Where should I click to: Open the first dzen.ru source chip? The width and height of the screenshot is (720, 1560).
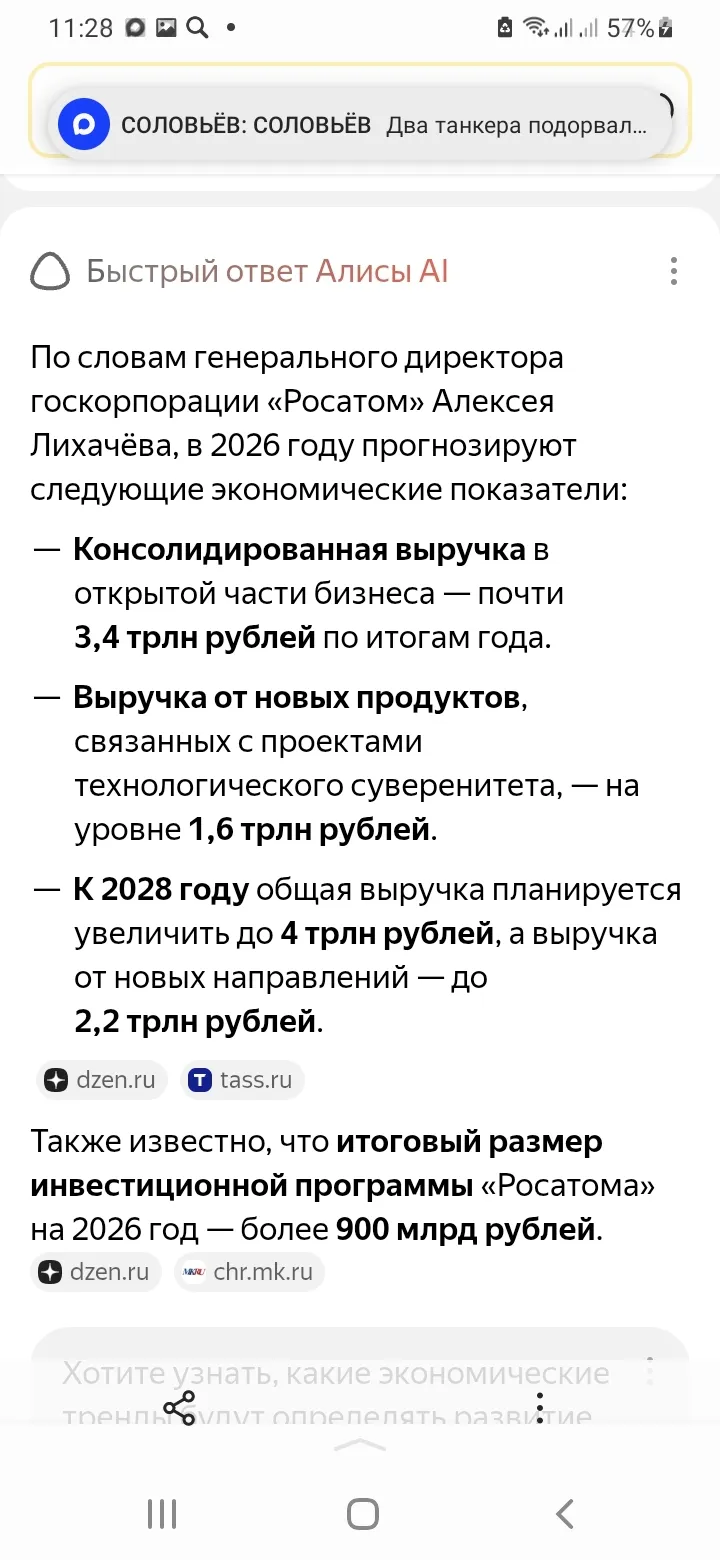coord(102,1080)
